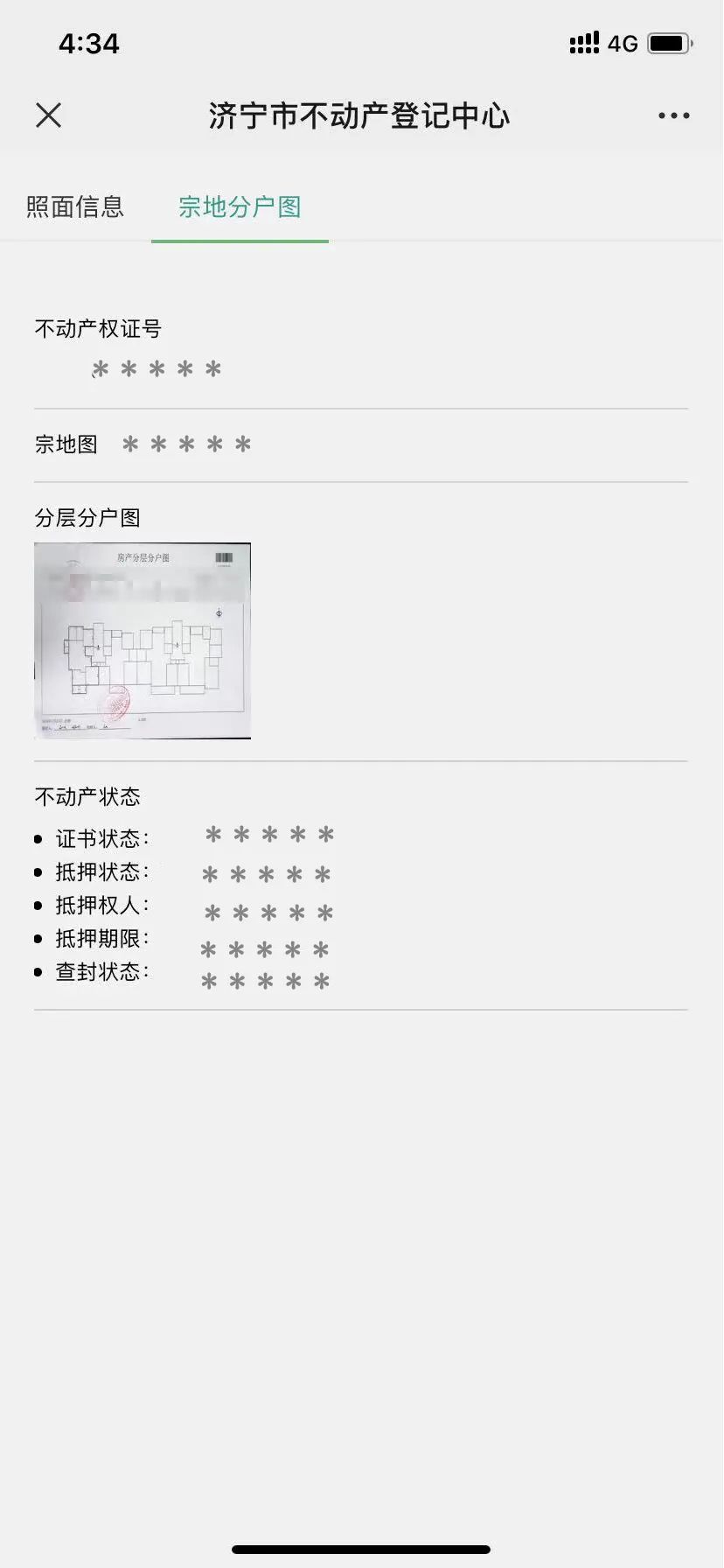Image resolution: width=724 pixels, height=1568 pixels.
Task: Close the 济宁市不动产登记中心 page
Action: coord(49,115)
